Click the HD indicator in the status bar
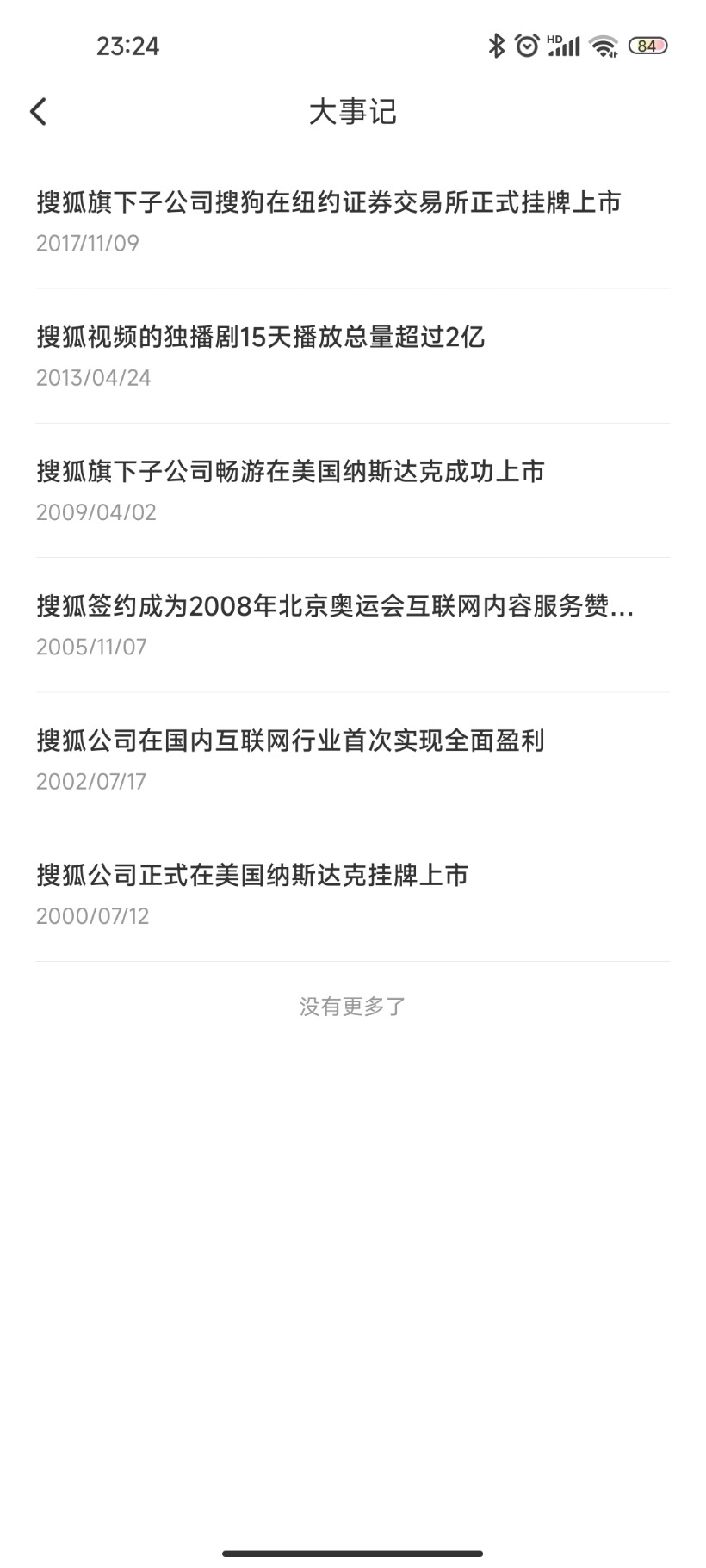 [x=552, y=38]
